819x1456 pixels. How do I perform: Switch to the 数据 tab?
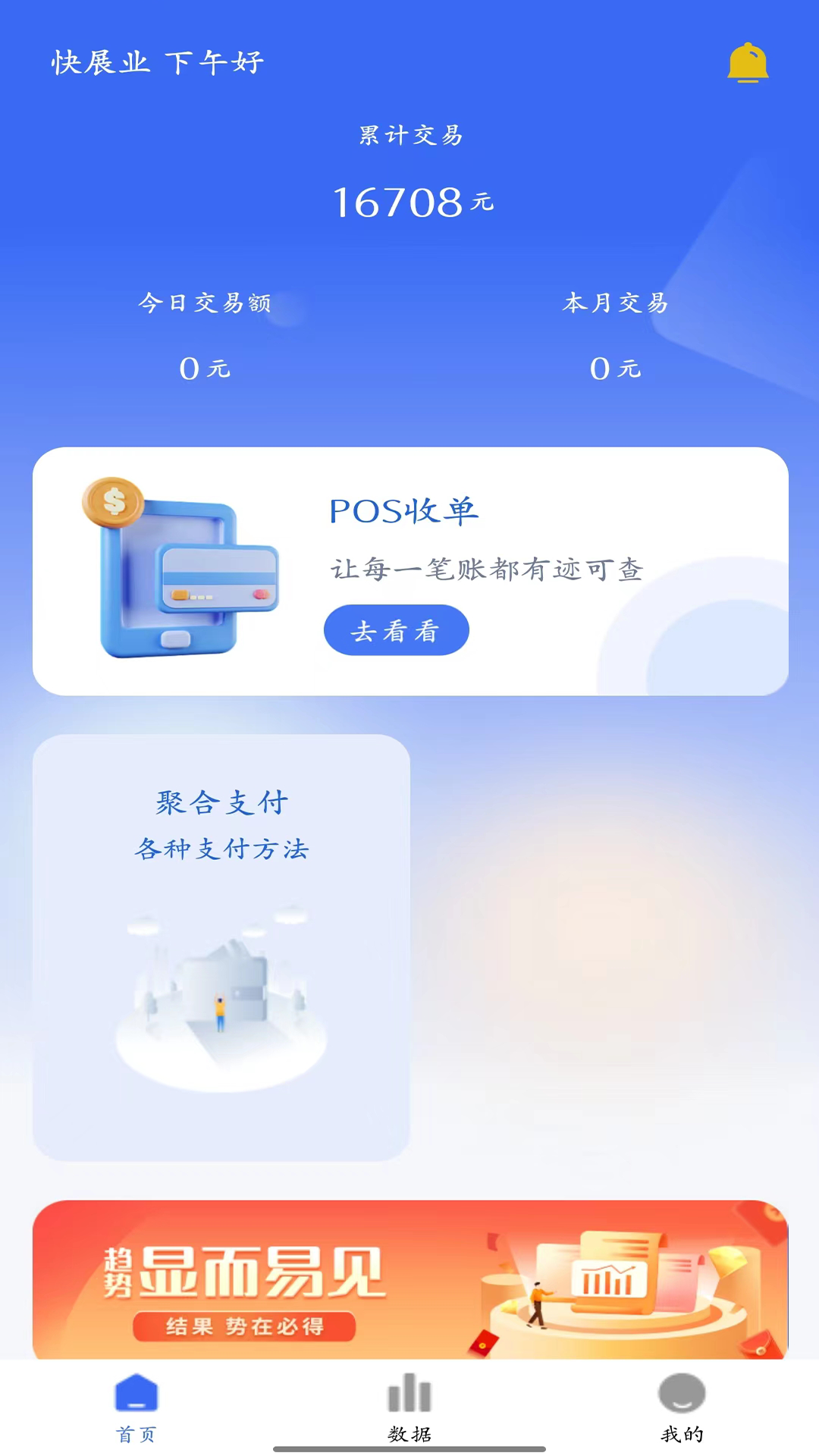click(409, 1407)
